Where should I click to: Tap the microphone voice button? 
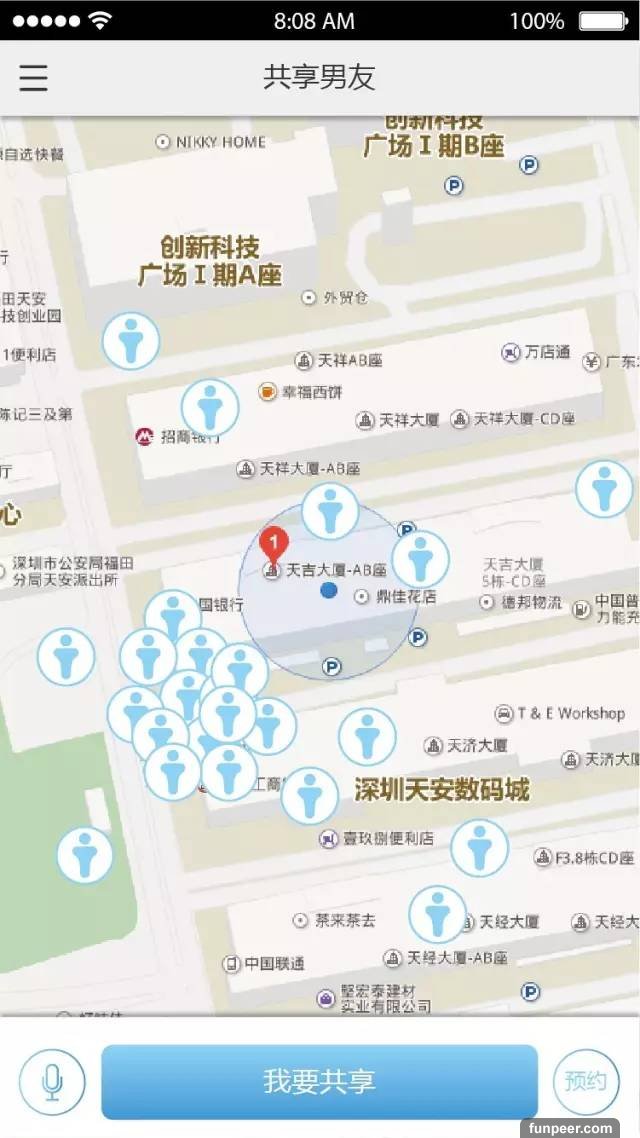coord(52,1082)
